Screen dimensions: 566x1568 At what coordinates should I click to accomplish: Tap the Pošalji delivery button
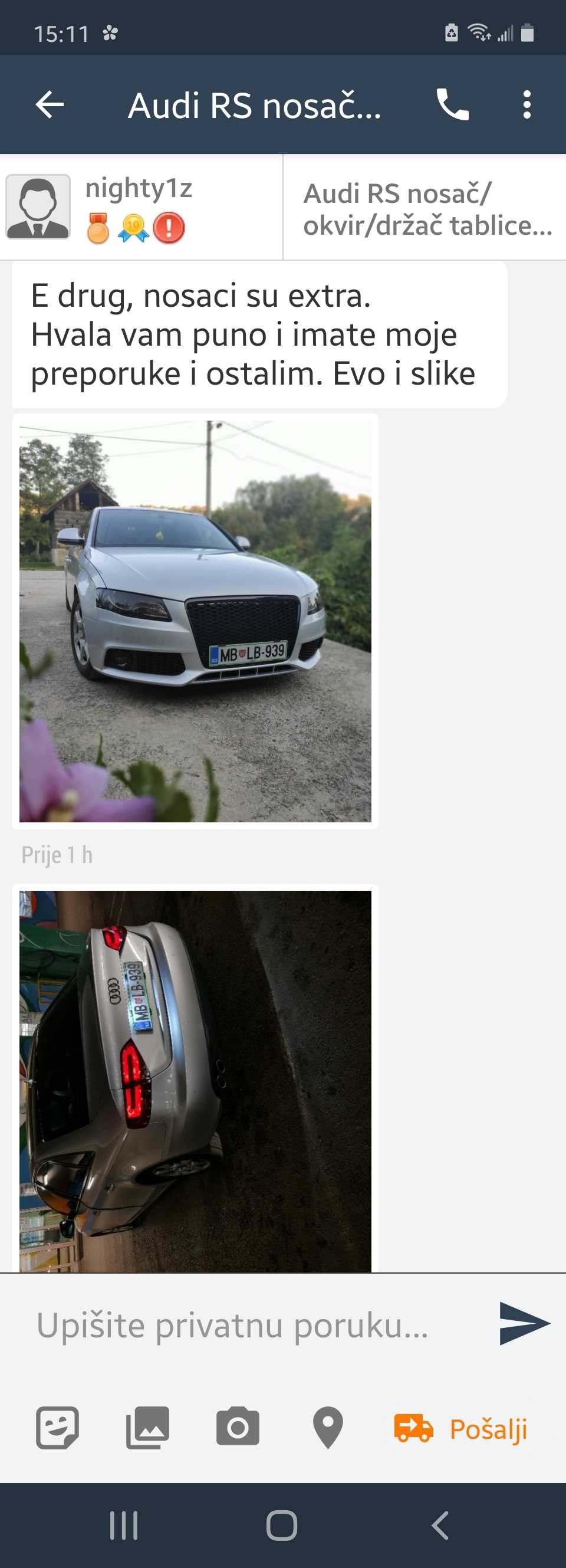(461, 1429)
